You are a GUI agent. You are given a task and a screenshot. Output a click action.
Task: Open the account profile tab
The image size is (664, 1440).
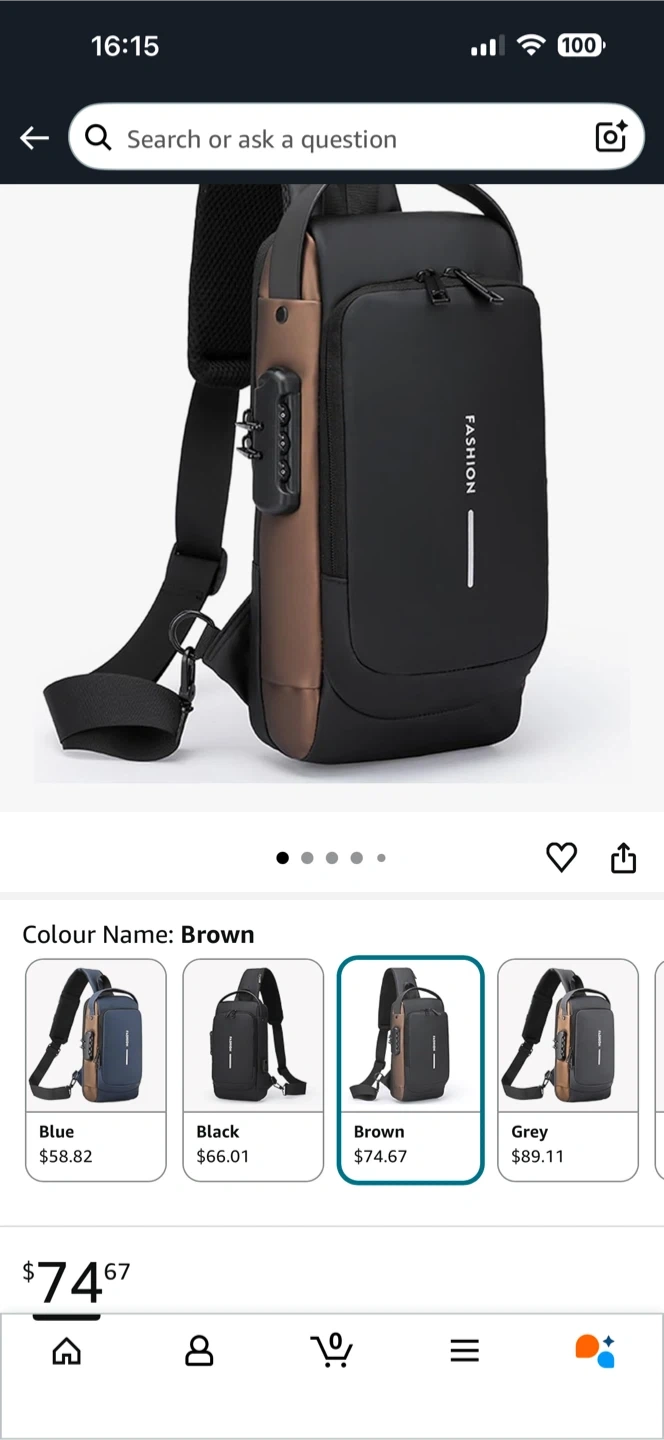199,1351
